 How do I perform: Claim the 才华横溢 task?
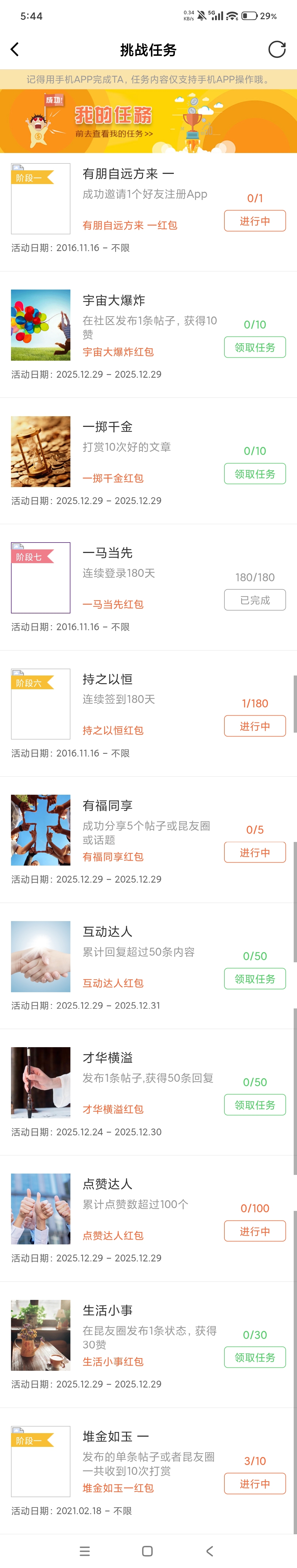click(x=254, y=1105)
